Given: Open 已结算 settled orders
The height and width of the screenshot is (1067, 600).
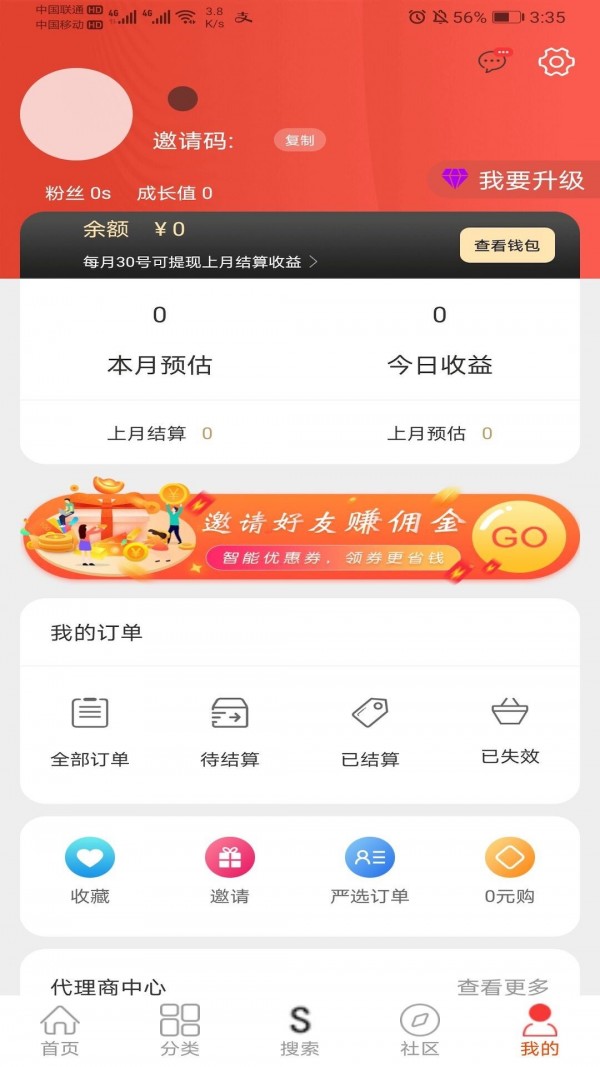Looking at the screenshot, I should point(370,730).
